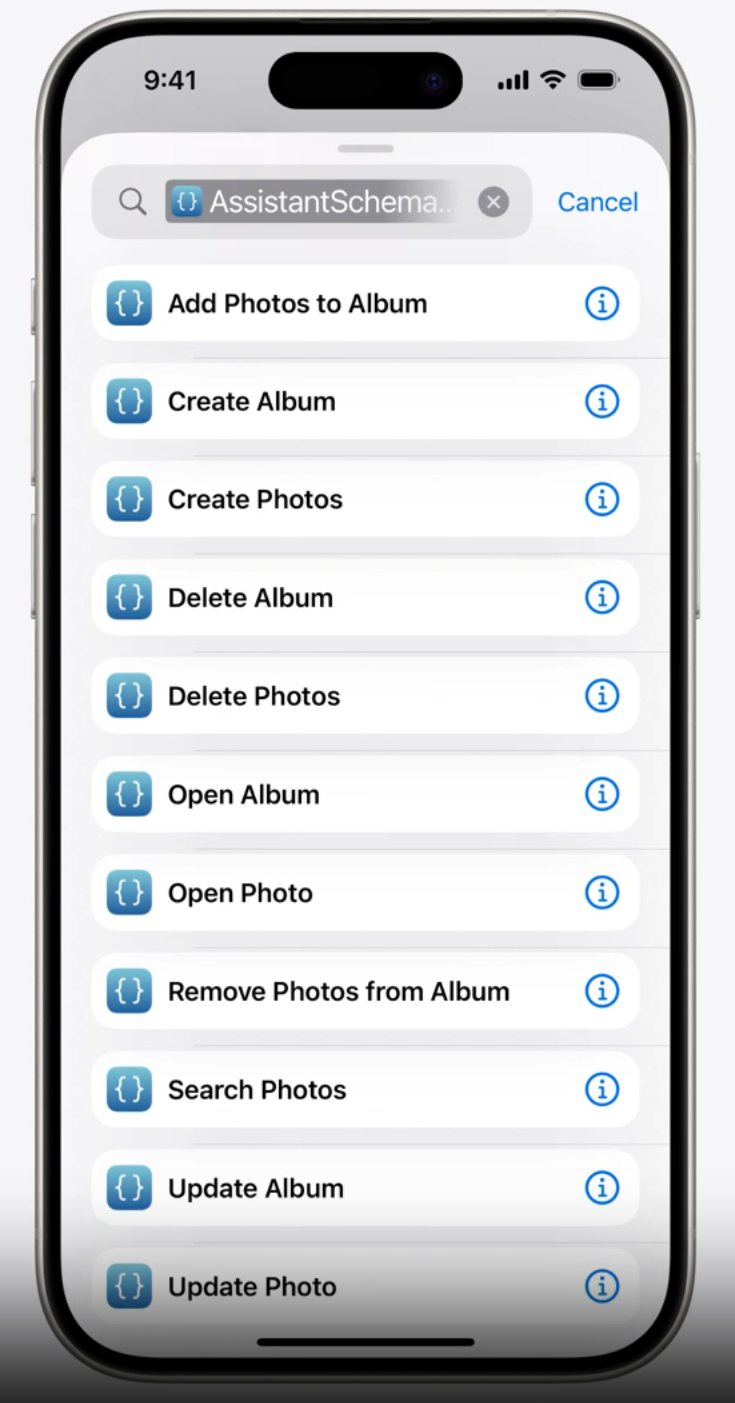Image resolution: width=735 pixels, height=1403 pixels.
Task: Select the Add Photos to Album action
Action: (x=365, y=303)
